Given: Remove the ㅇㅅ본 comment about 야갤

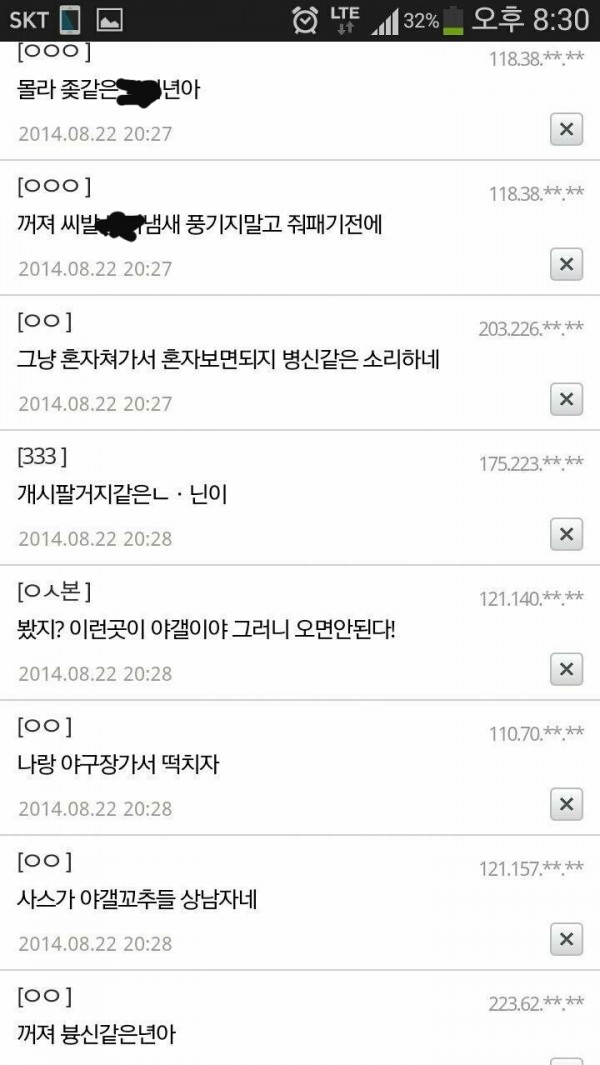Looking at the screenshot, I should point(566,669).
